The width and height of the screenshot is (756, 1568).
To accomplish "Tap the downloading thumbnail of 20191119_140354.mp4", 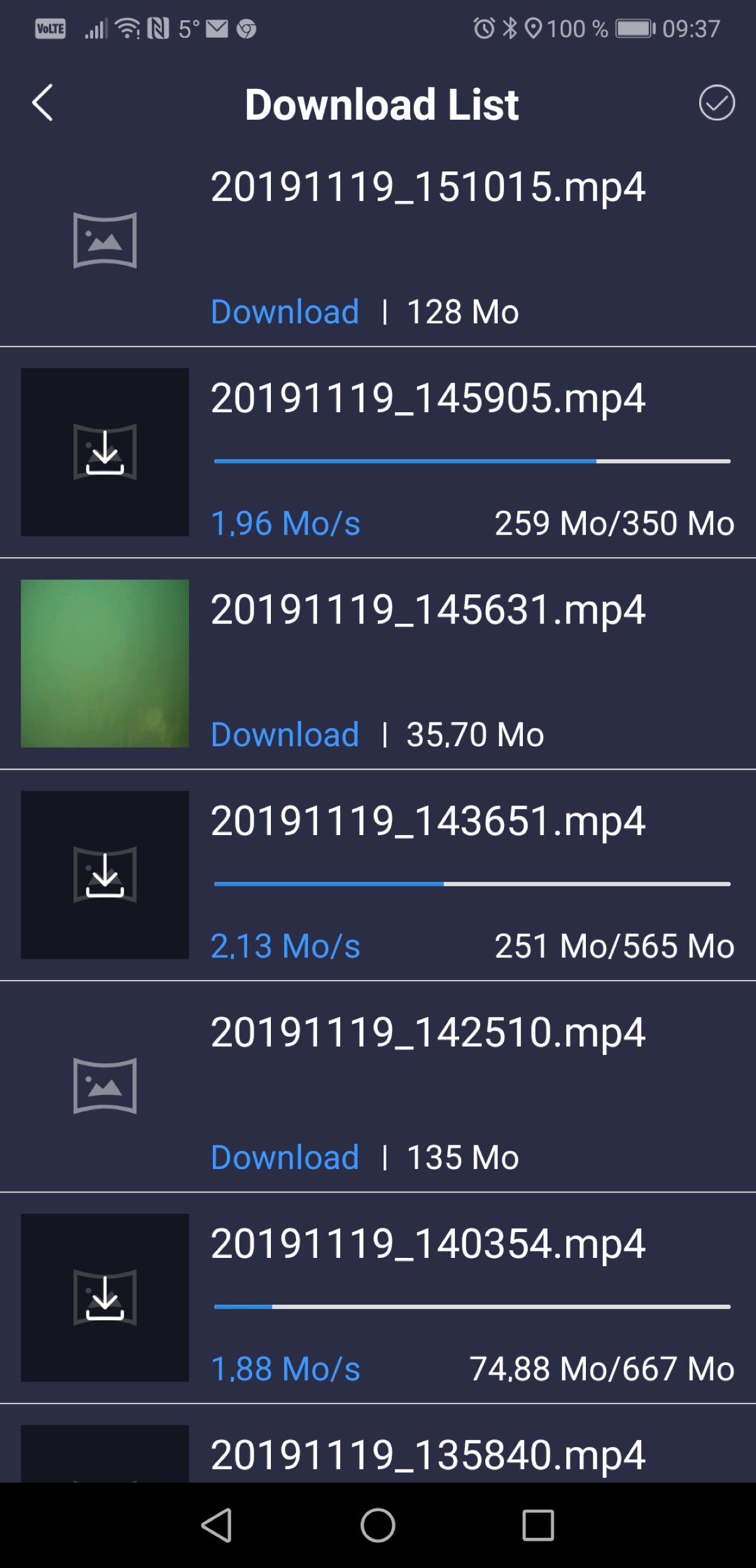I will click(105, 1298).
